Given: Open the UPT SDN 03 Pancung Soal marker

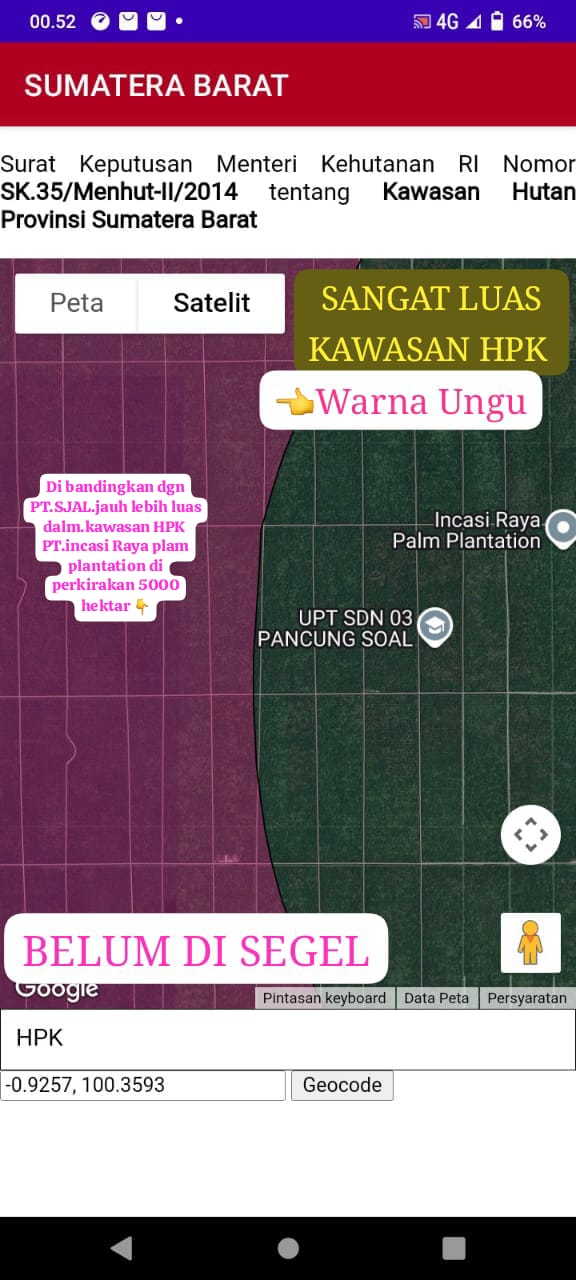Looking at the screenshot, I should 435,626.
